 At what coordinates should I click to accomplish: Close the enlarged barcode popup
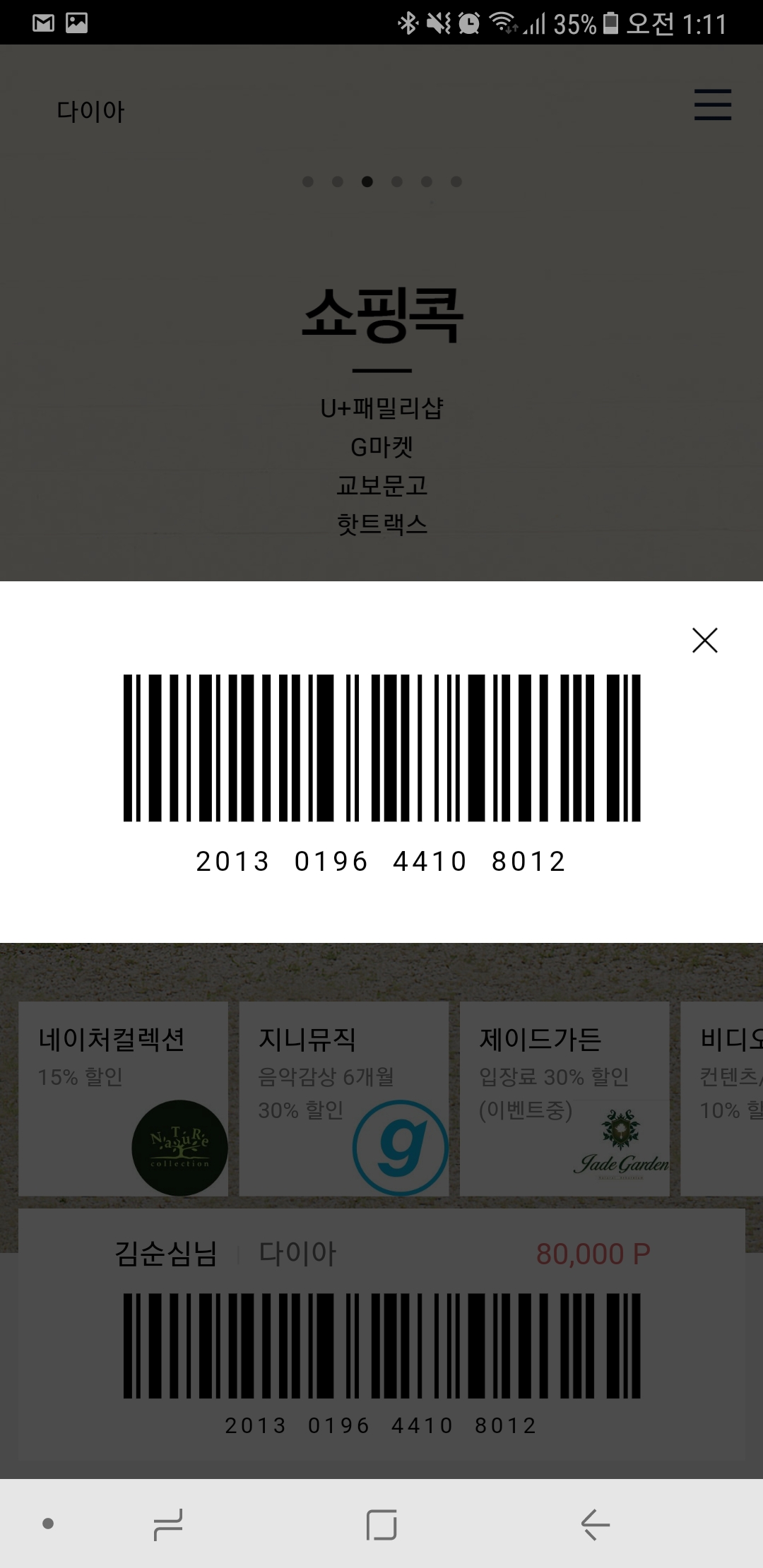704,641
